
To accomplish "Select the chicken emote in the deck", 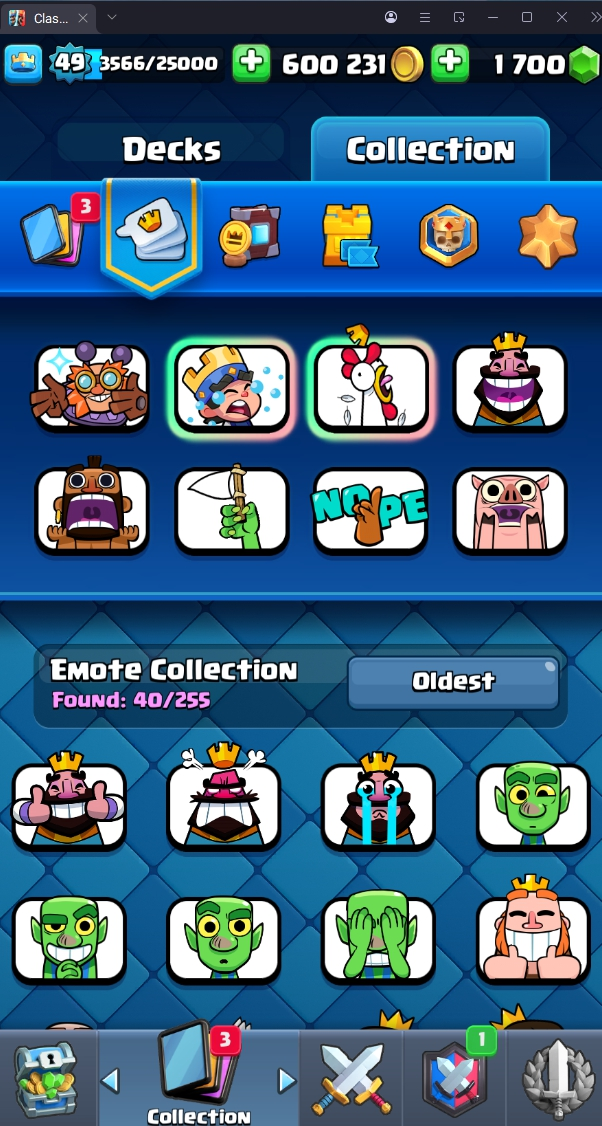I will click(371, 387).
